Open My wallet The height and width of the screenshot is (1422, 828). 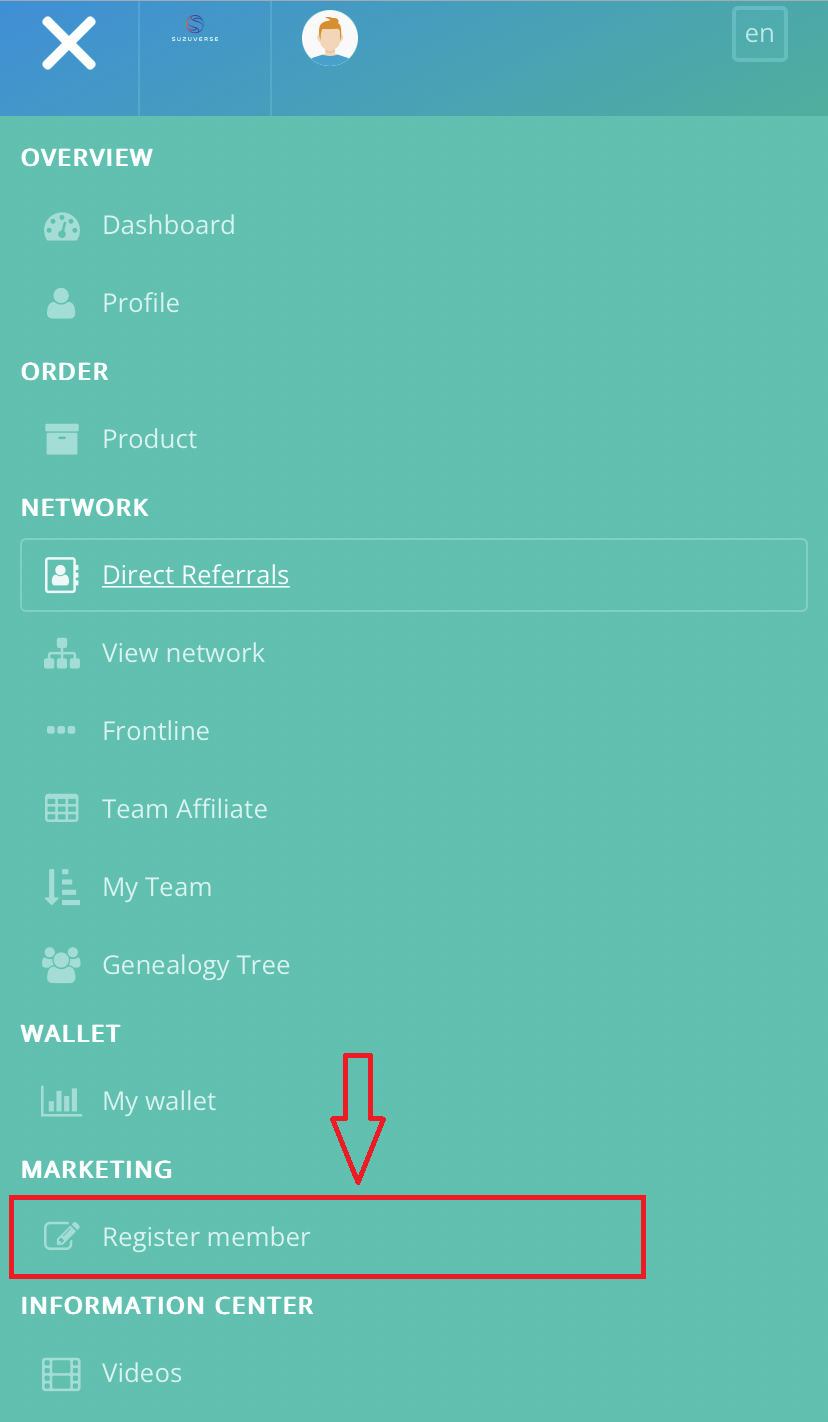pyautogui.click(x=159, y=1101)
